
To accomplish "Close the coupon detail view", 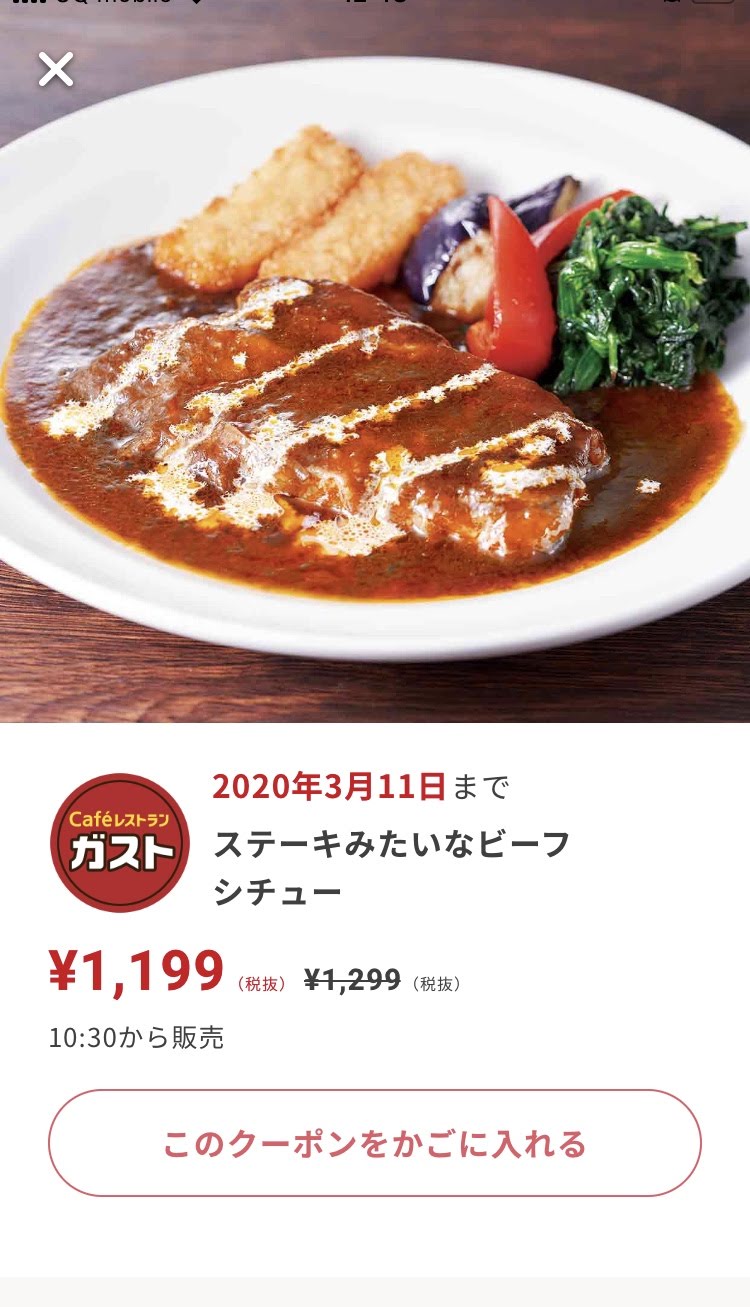I will (x=56, y=69).
